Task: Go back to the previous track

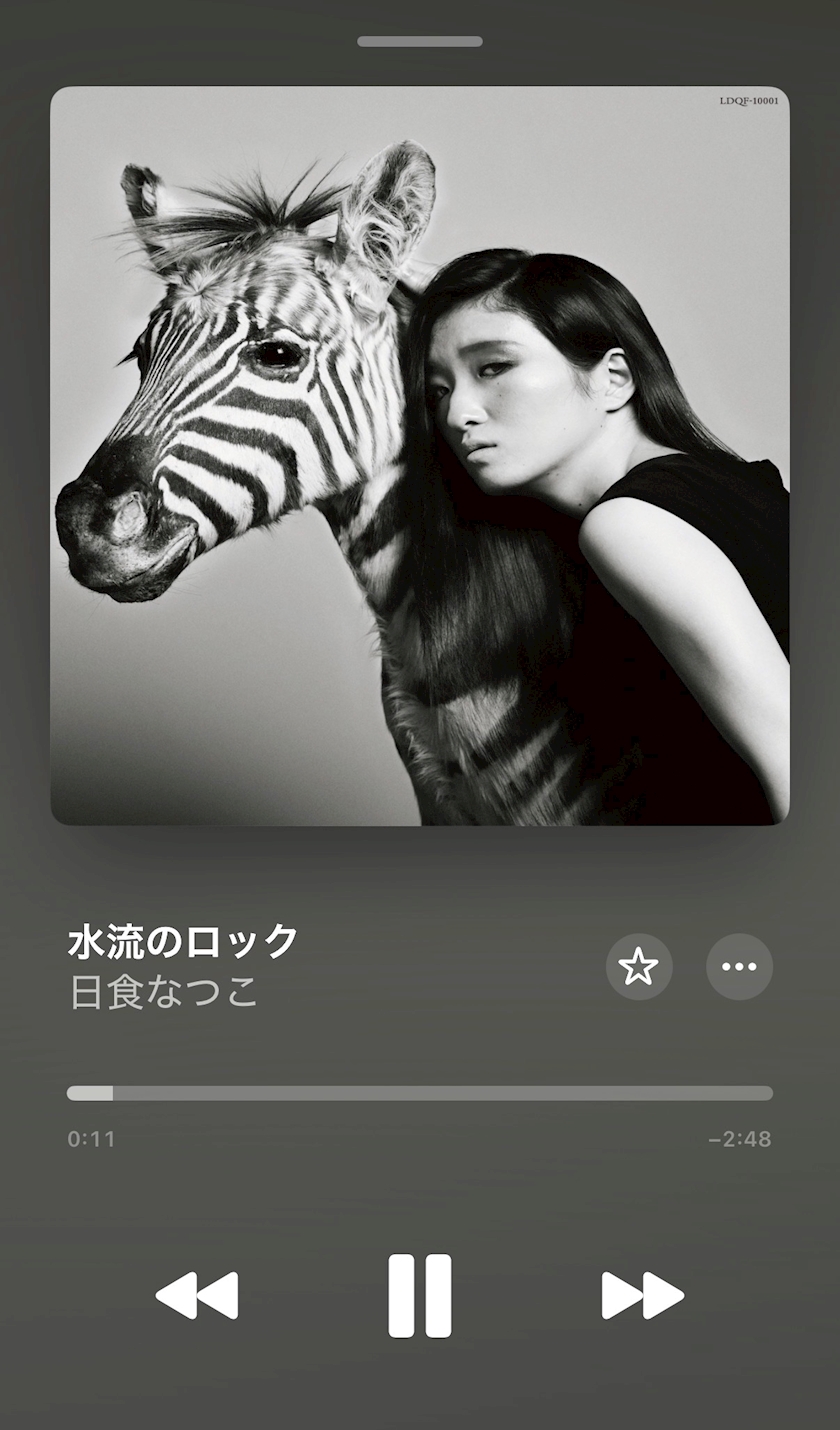Action: click(x=197, y=1295)
